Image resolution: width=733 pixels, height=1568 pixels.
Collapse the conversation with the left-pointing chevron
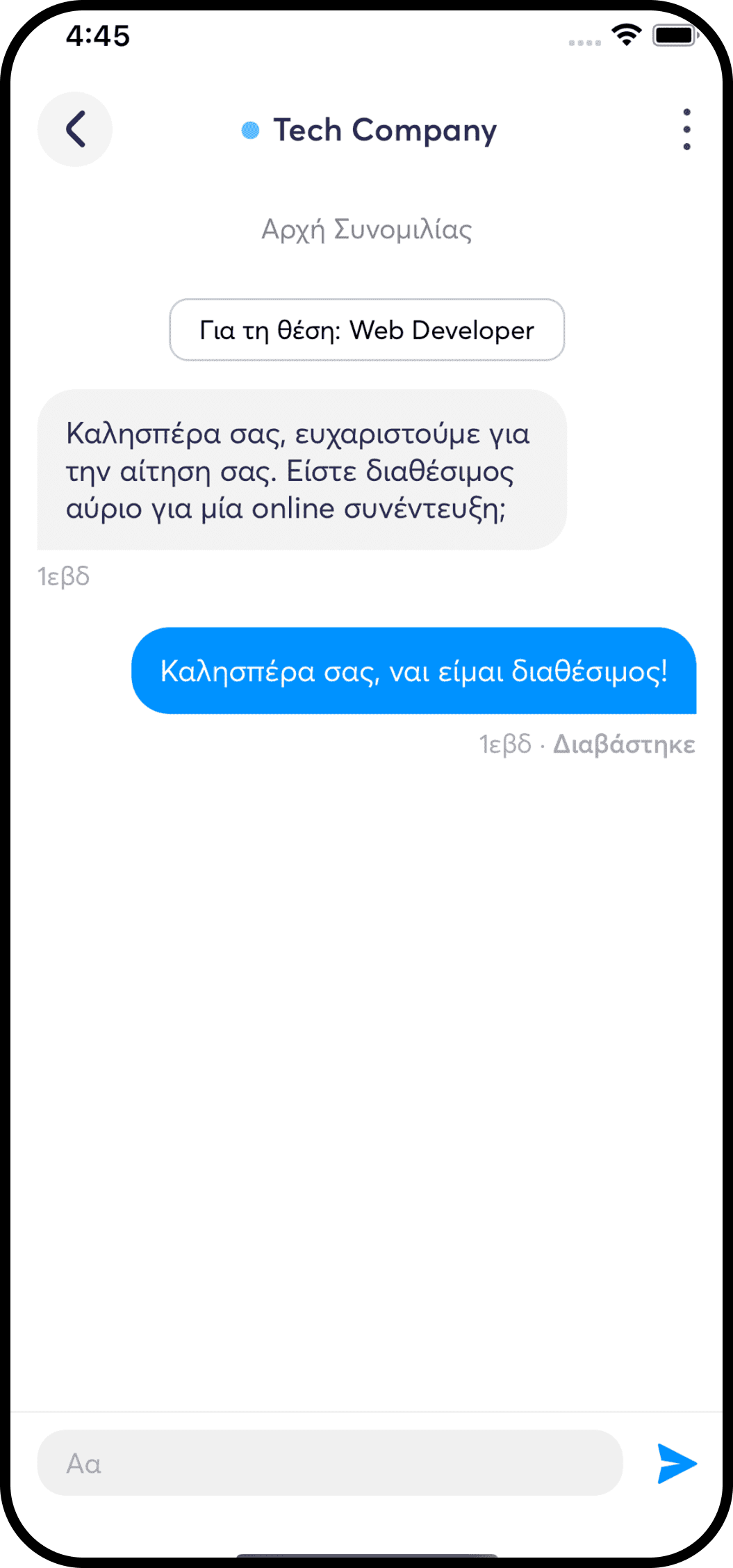(x=75, y=129)
